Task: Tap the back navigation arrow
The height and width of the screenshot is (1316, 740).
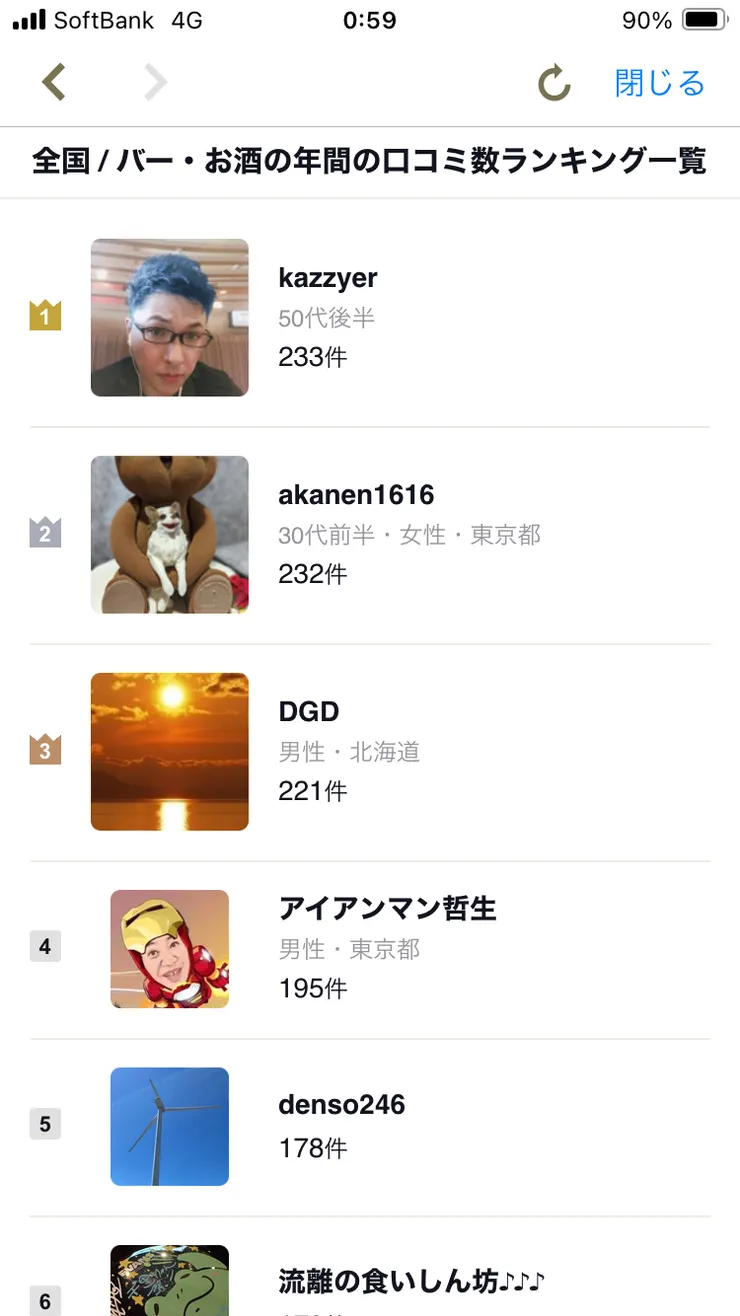Action: [x=53, y=83]
